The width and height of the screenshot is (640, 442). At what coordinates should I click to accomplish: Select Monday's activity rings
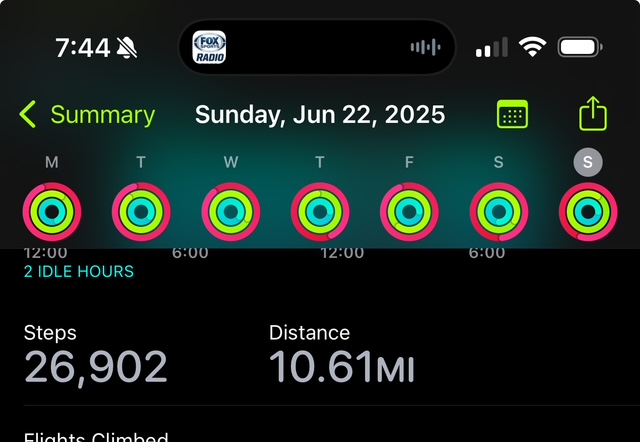(x=52, y=212)
